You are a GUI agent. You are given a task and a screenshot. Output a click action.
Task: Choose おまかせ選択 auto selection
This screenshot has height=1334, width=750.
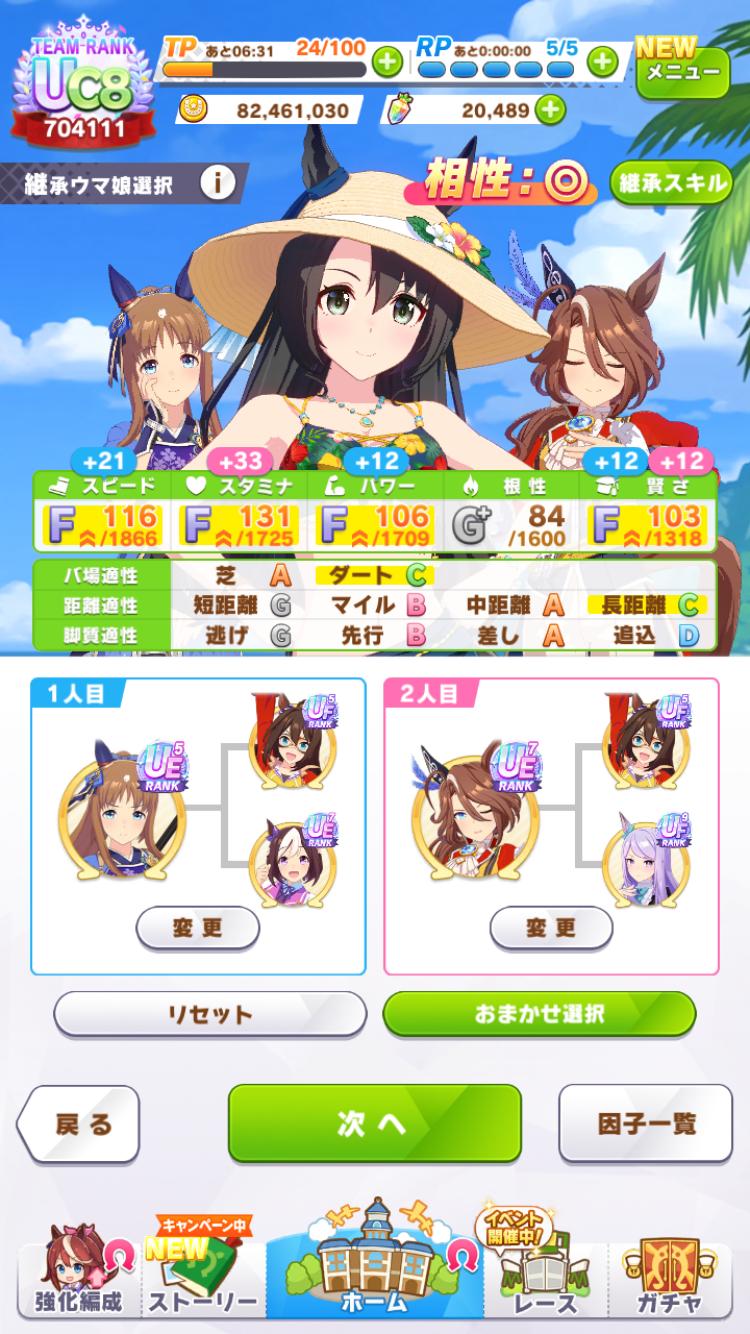(x=539, y=1014)
